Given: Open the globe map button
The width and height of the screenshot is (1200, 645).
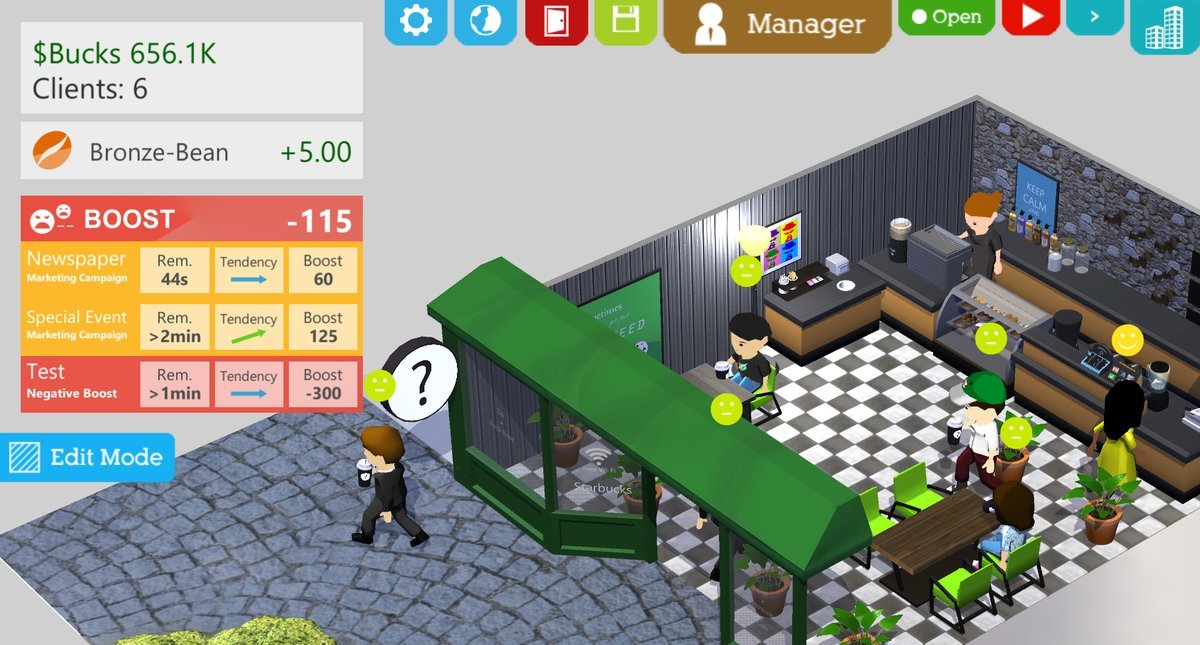Looking at the screenshot, I should pos(485,21).
